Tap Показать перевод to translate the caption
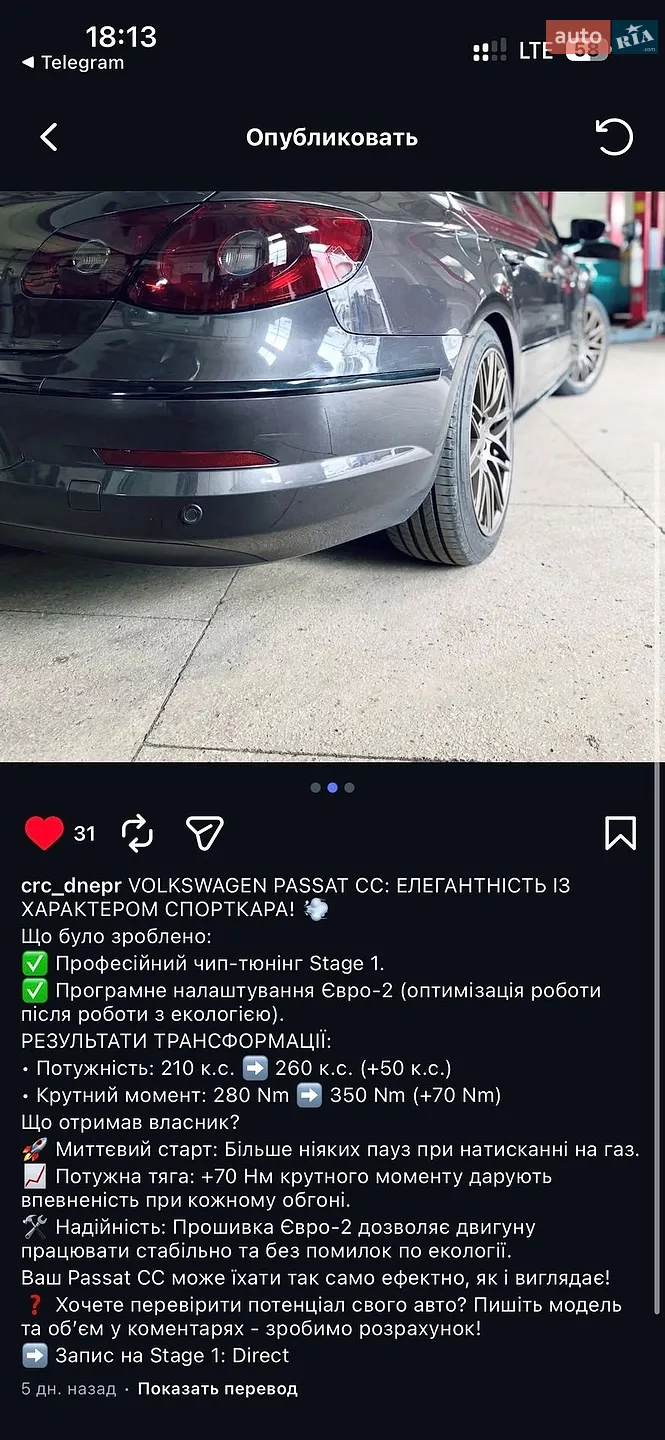The height and width of the screenshot is (1440, 665). [217, 1389]
